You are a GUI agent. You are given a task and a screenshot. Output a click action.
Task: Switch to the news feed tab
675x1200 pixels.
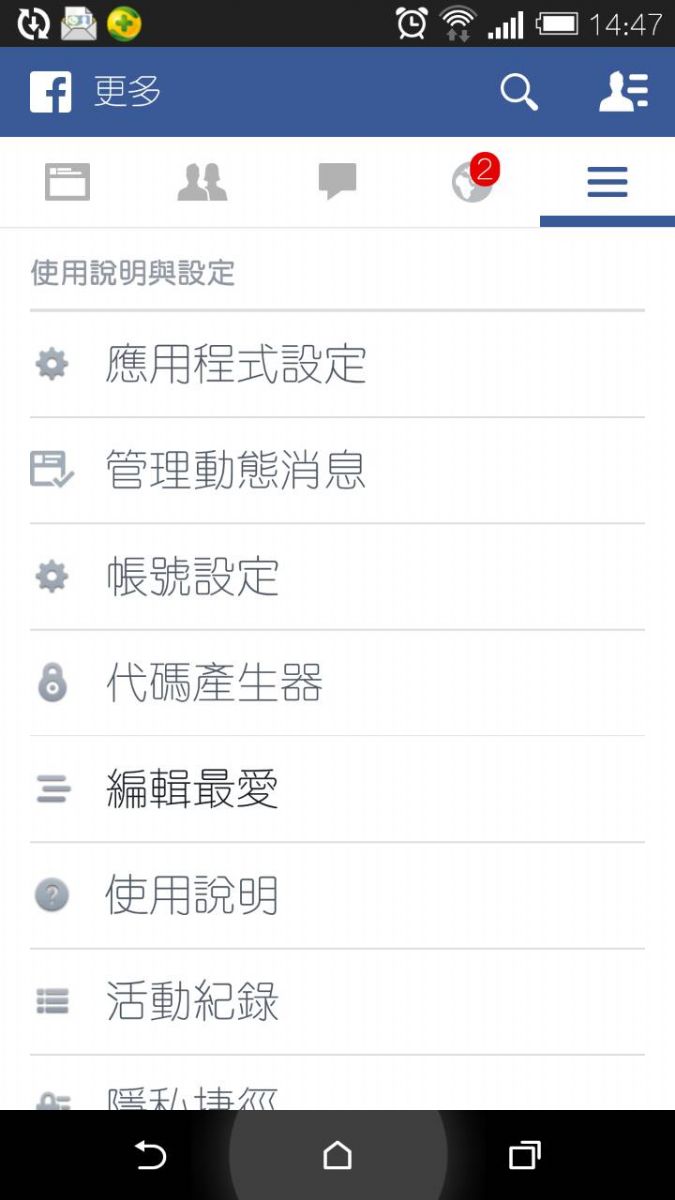[67, 182]
